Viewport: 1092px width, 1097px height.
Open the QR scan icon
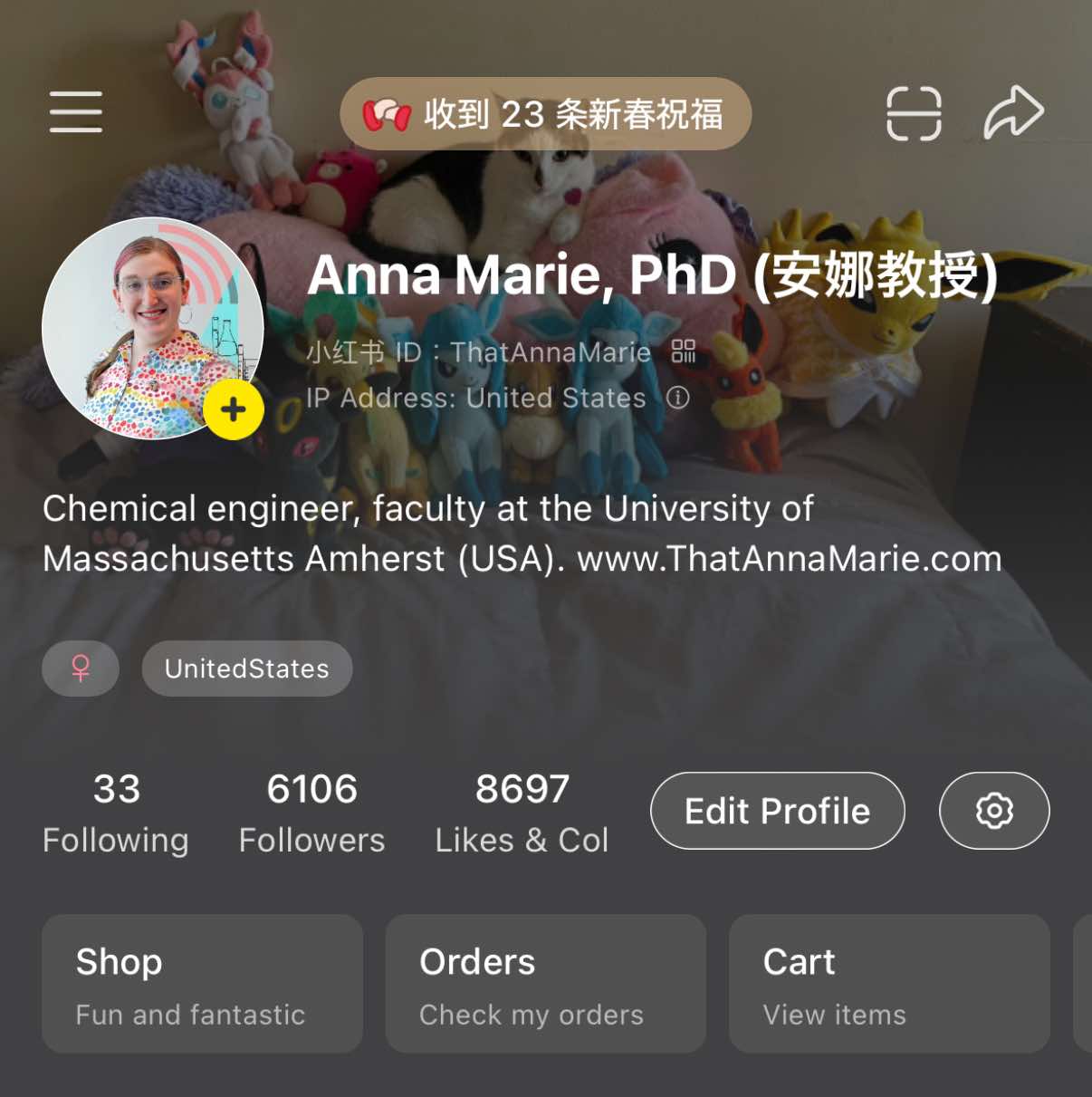click(913, 113)
